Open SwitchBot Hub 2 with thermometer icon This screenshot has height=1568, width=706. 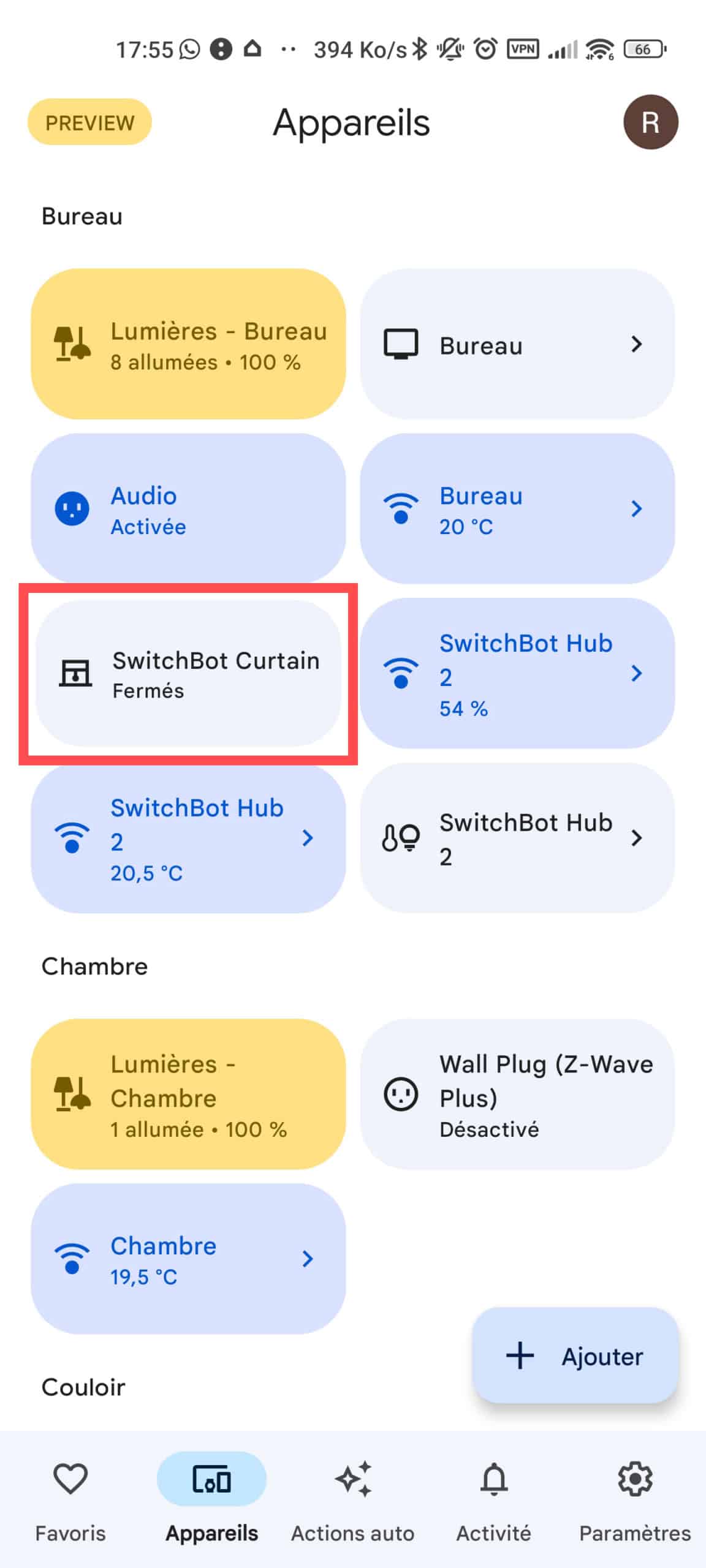coord(517,838)
